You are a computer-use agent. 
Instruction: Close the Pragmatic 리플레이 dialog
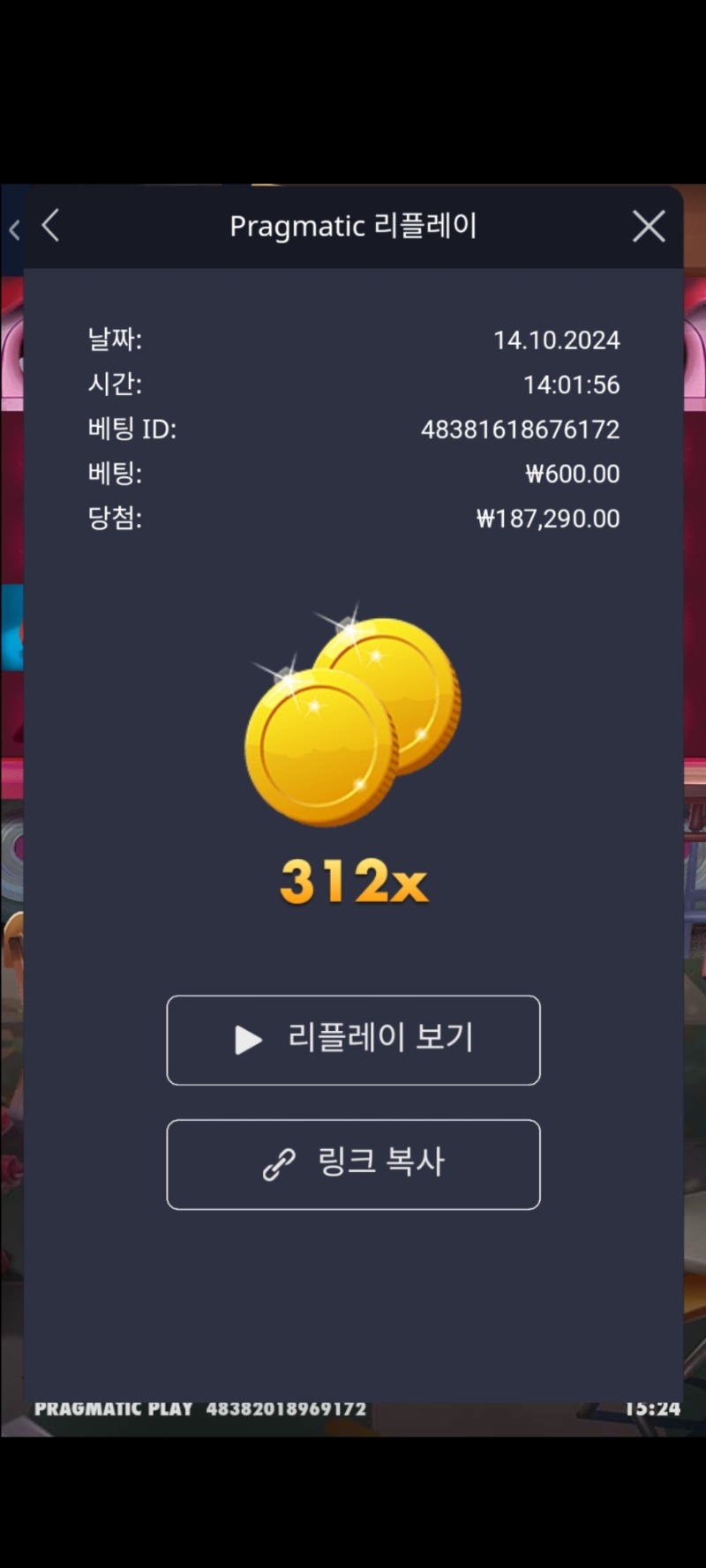pos(649,227)
